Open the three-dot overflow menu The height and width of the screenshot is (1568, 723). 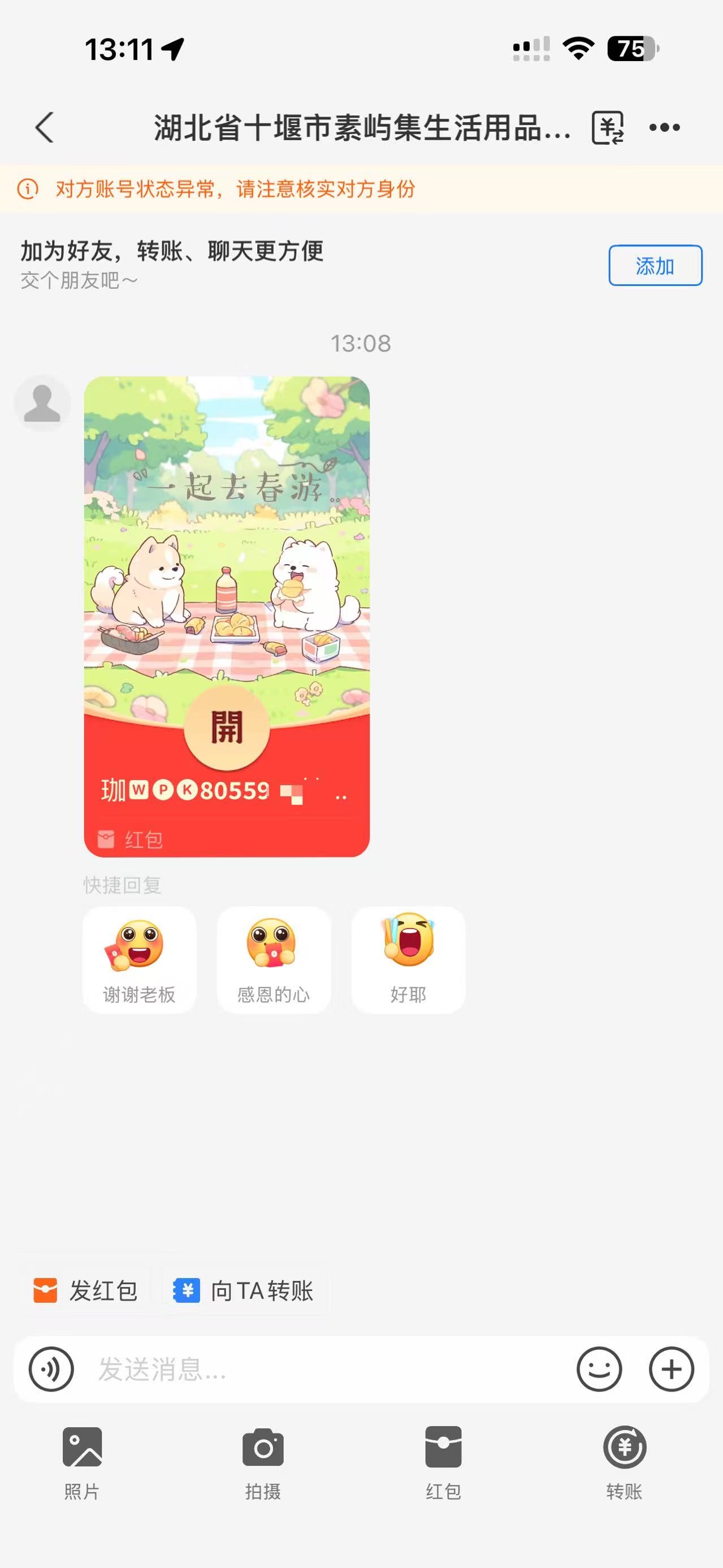(x=664, y=127)
